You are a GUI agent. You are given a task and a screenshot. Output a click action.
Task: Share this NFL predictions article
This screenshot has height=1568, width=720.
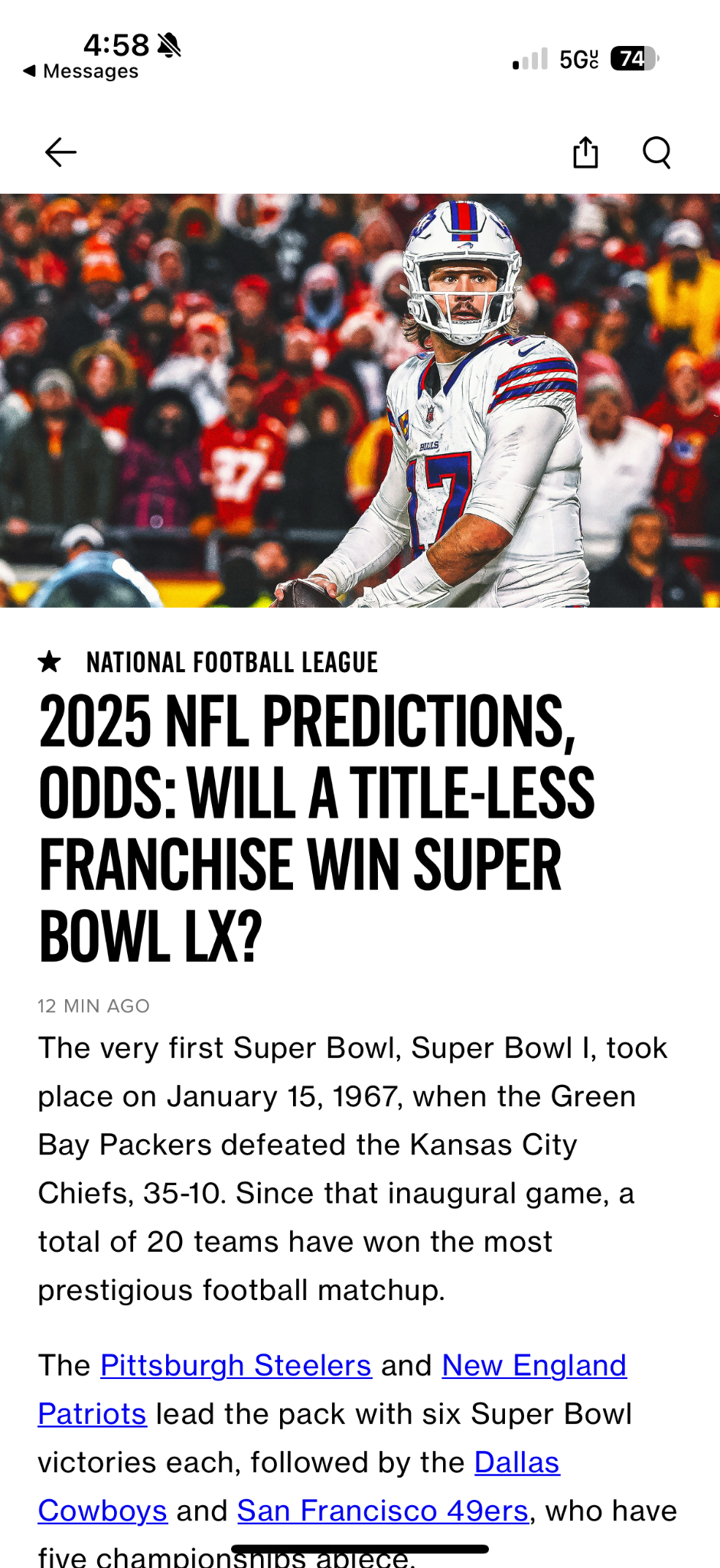tap(585, 152)
